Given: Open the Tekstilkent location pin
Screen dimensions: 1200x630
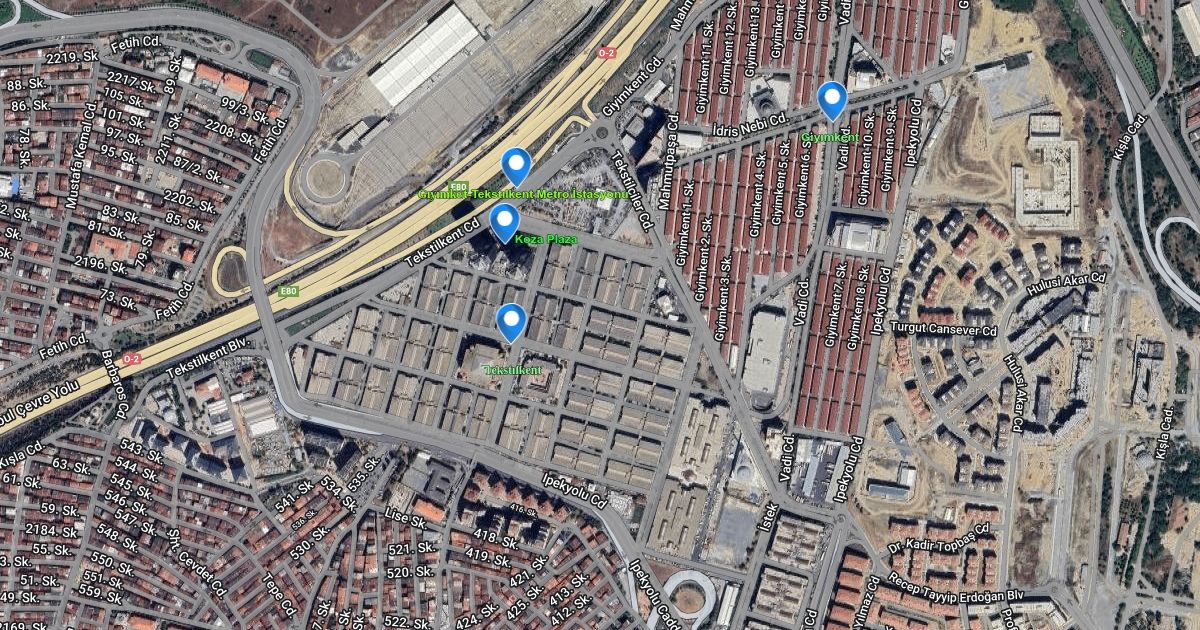Looking at the screenshot, I should tap(512, 321).
